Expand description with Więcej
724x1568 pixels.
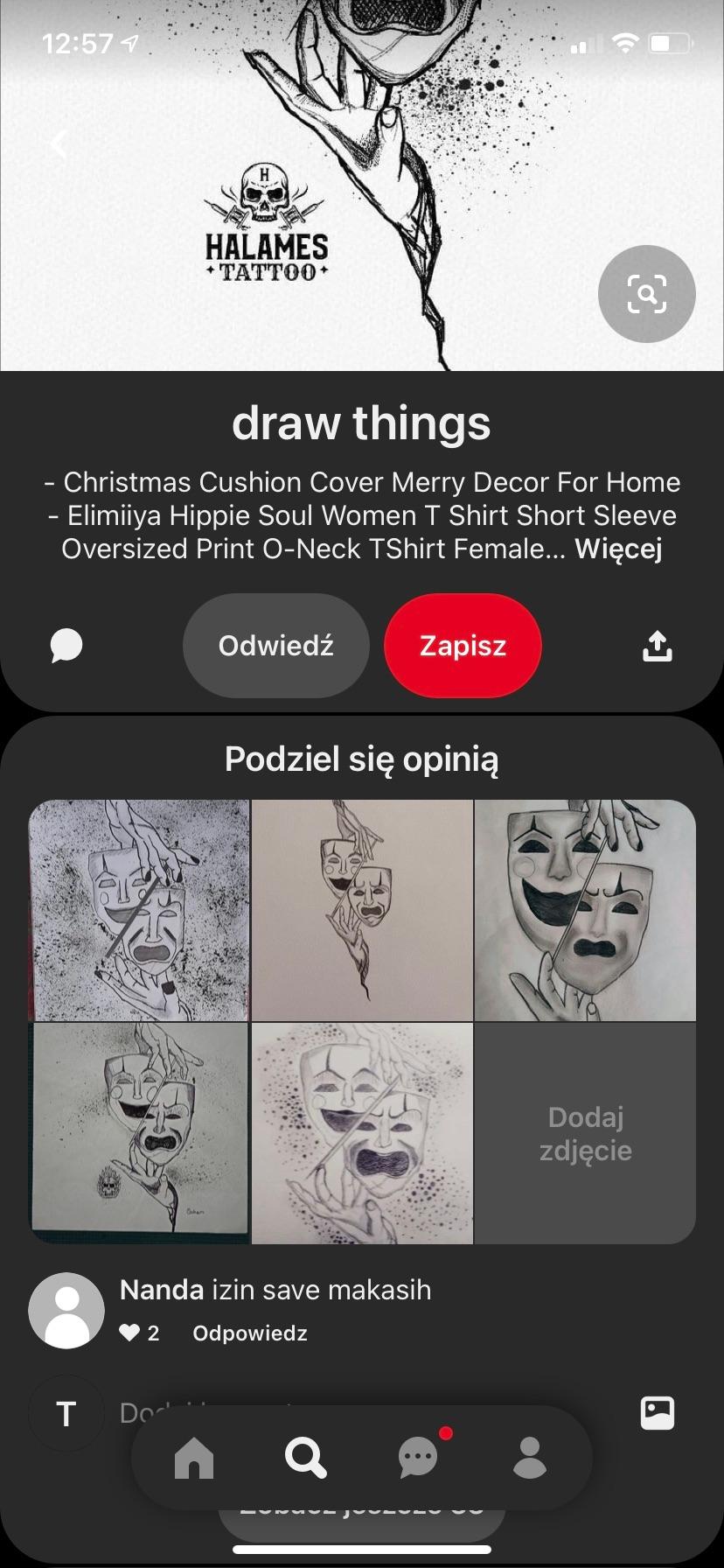(x=618, y=549)
